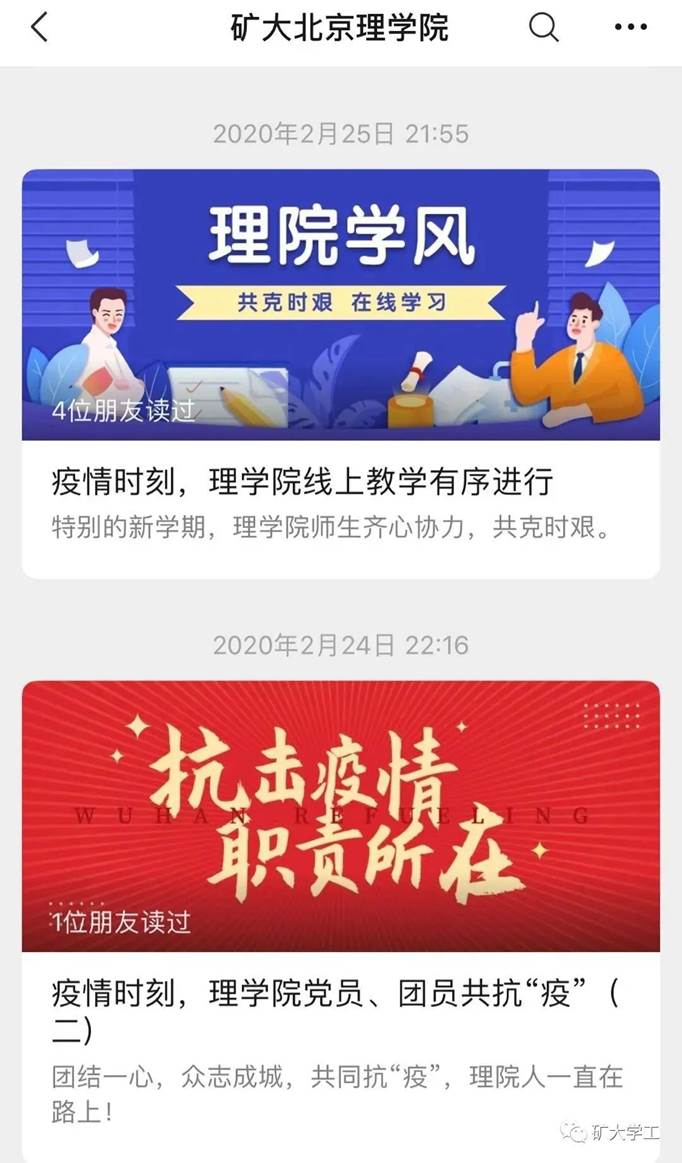
Task: Open article 疫情时刻，理学院线上教学有序进行
Action: [x=302, y=483]
